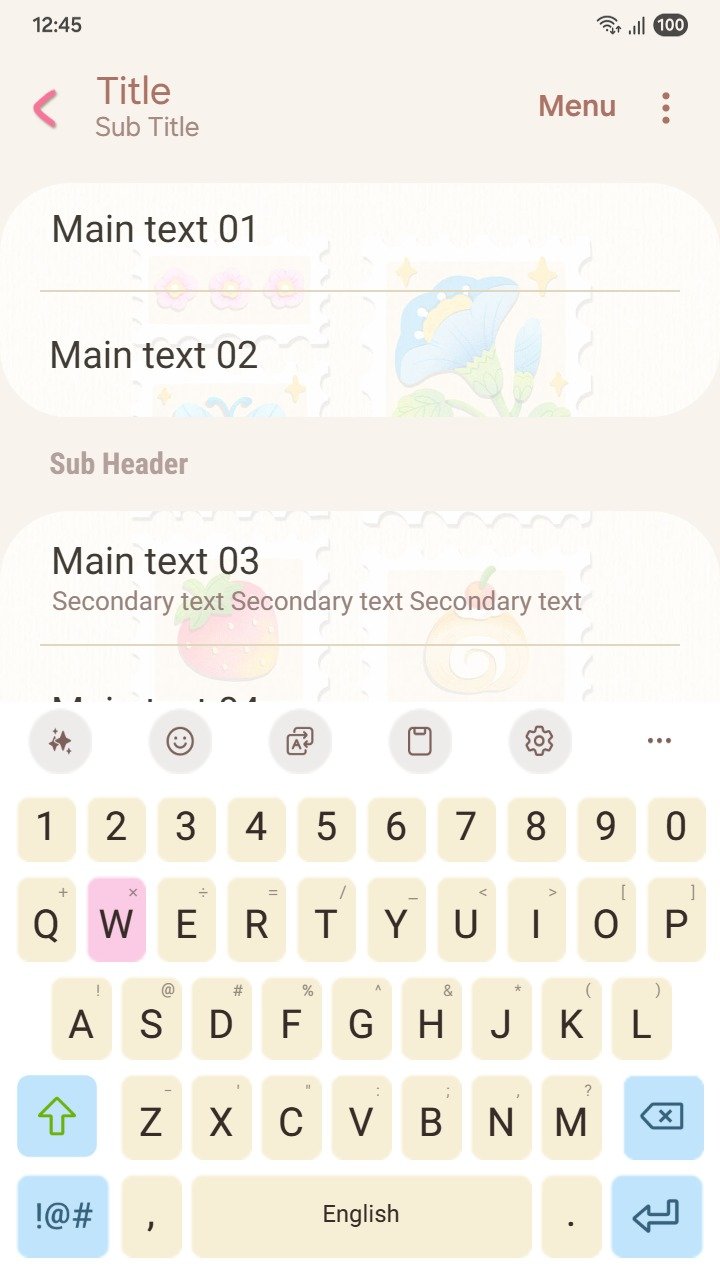Tap the enter key
Viewport: 720px width, 1280px height.
click(x=656, y=1216)
